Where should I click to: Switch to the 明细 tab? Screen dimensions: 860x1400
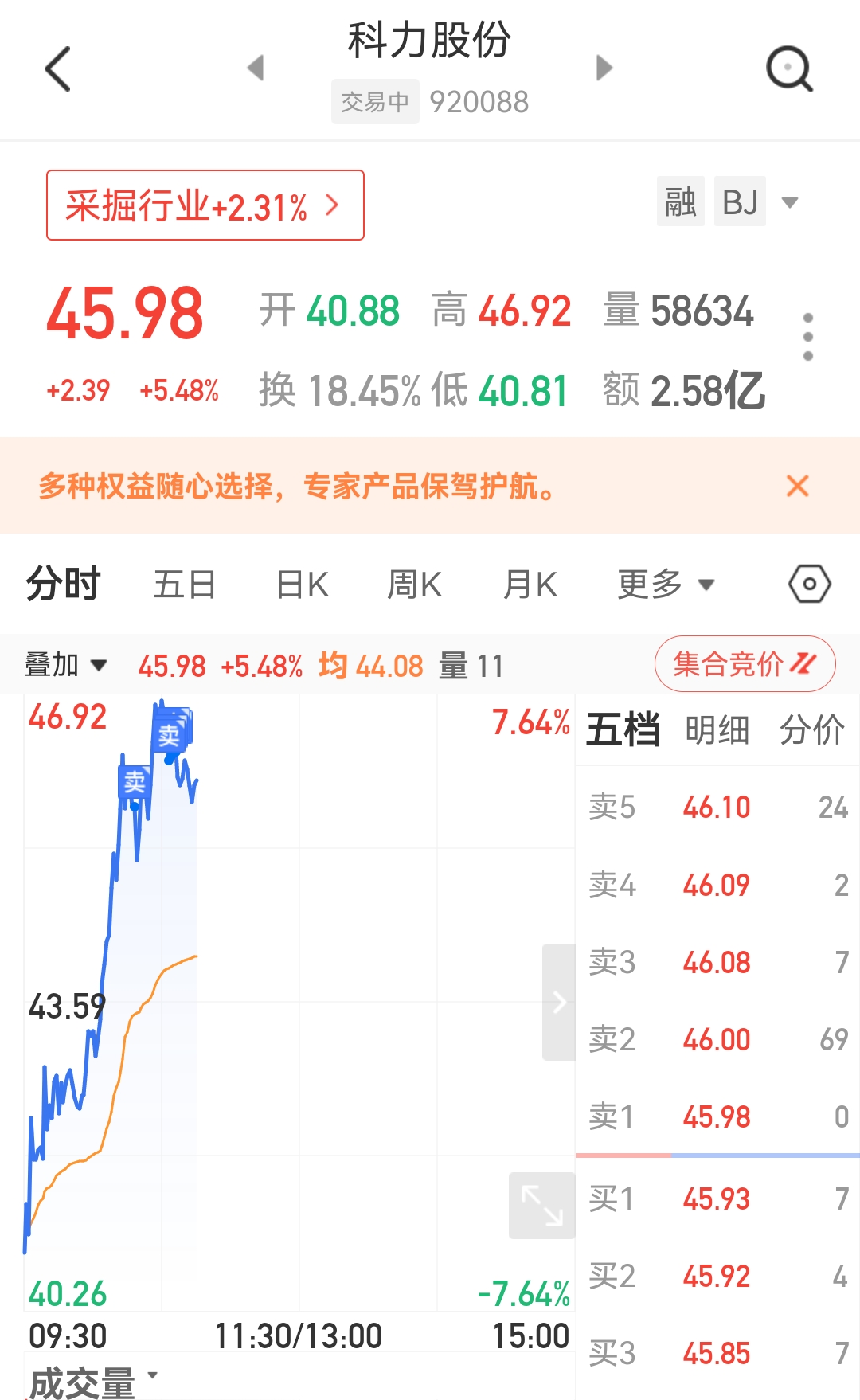coord(717,729)
